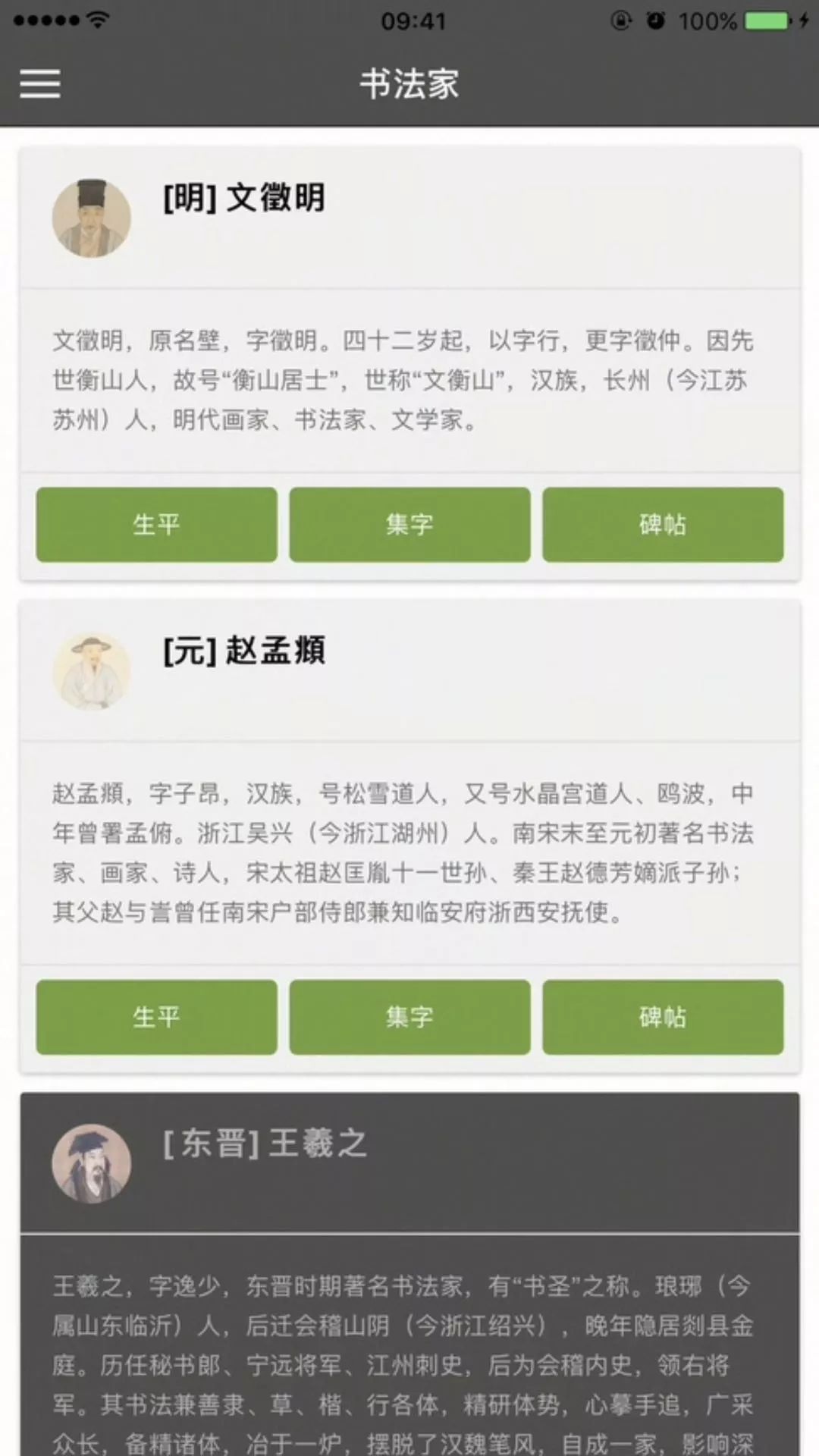Open 碑帖 for 赵孟頫

click(663, 1017)
